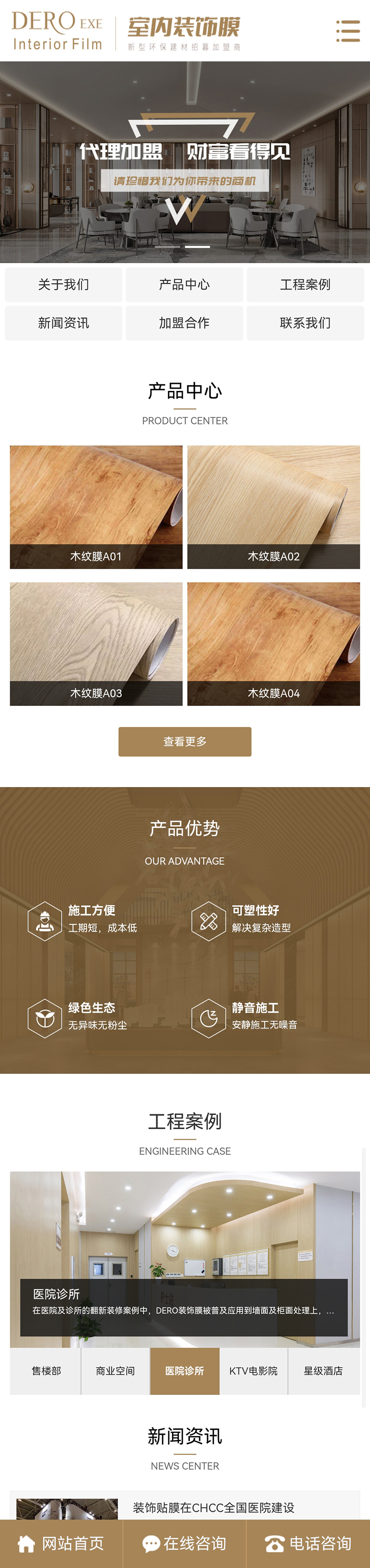Tap 电话咨询 to call
This screenshot has width=370, height=1568.
click(308, 1544)
